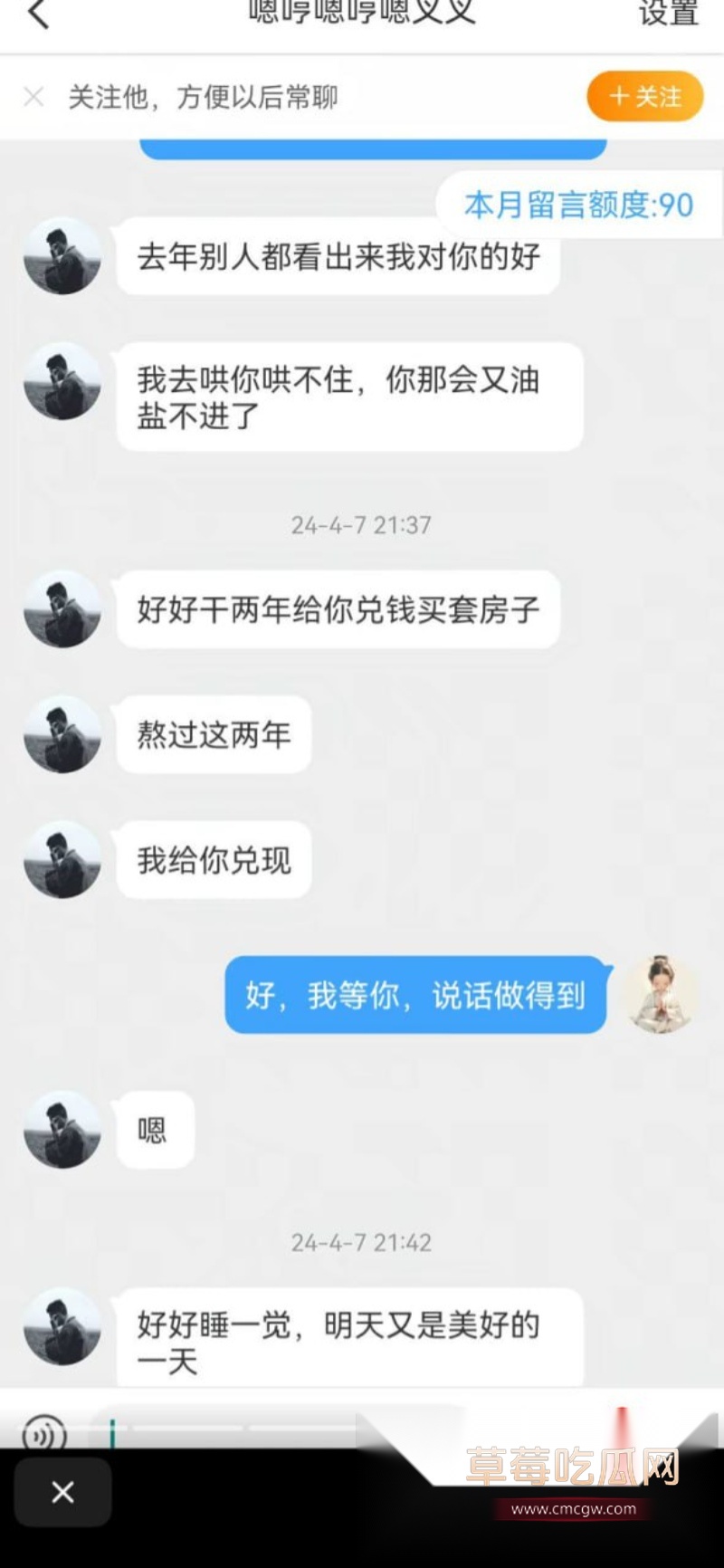Tap the avatar beside 熬过这两年
The width and height of the screenshot is (724, 1568).
(62, 736)
